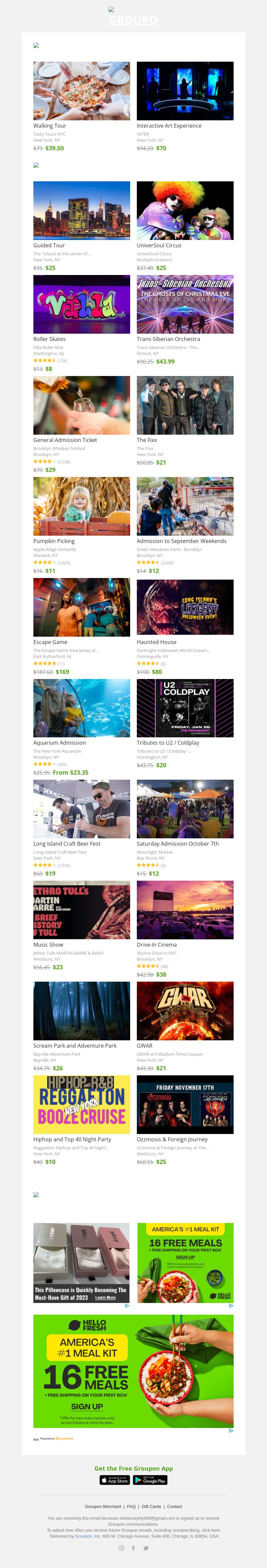Screen dimensions: 267x1568
Task: View the Pumpkin Picking deal at Apple Ridge Orchards
Action: 81,506
